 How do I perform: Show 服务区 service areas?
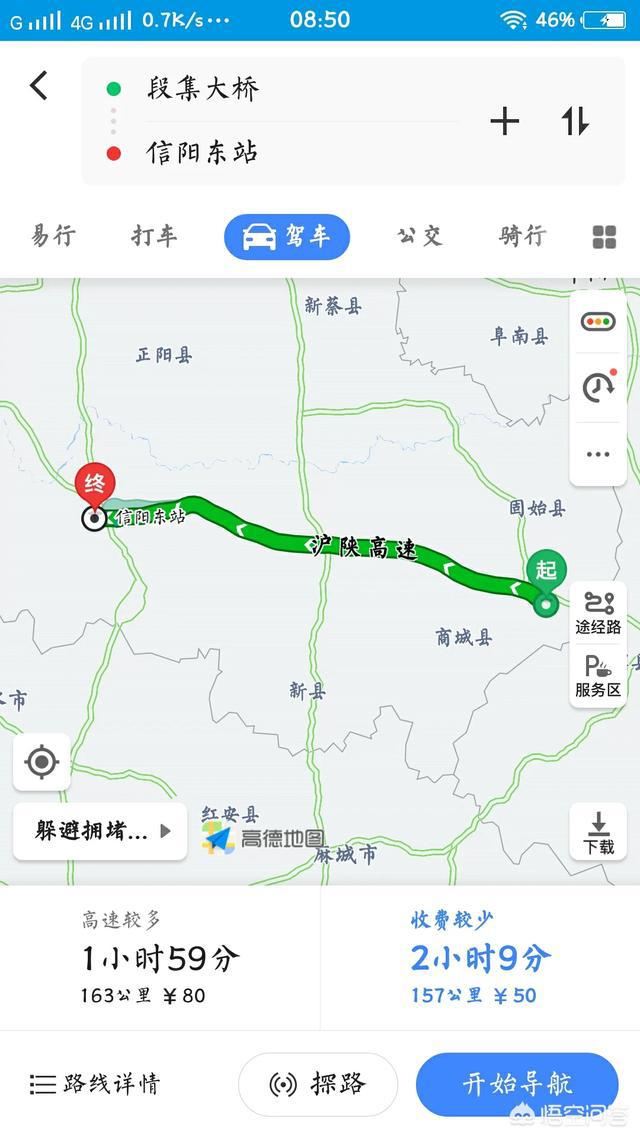point(598,676)
